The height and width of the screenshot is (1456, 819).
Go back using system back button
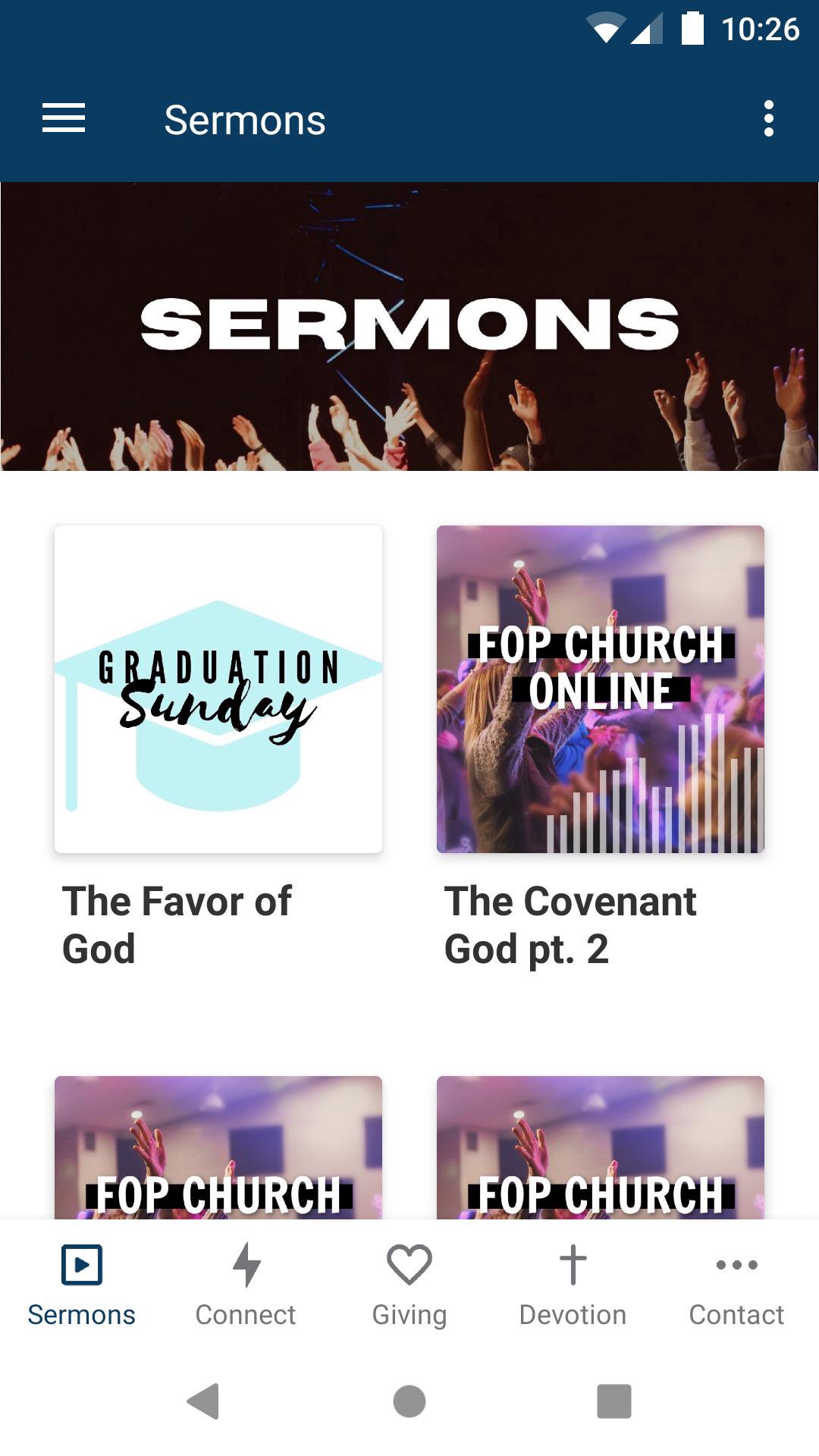[x=203, y=1401]
